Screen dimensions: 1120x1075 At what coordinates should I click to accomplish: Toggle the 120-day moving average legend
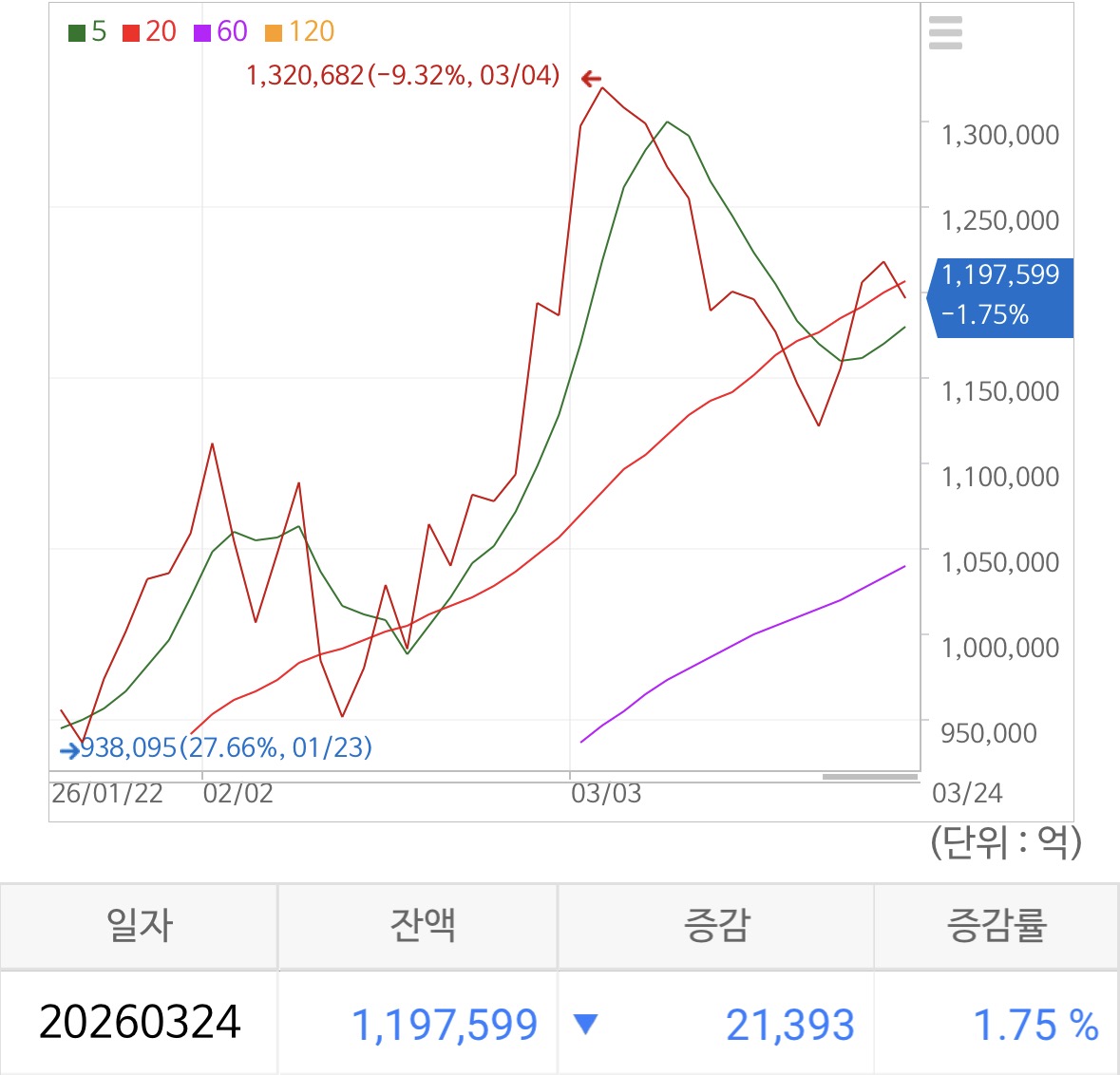pyautogui.click(x=299, y=32)
